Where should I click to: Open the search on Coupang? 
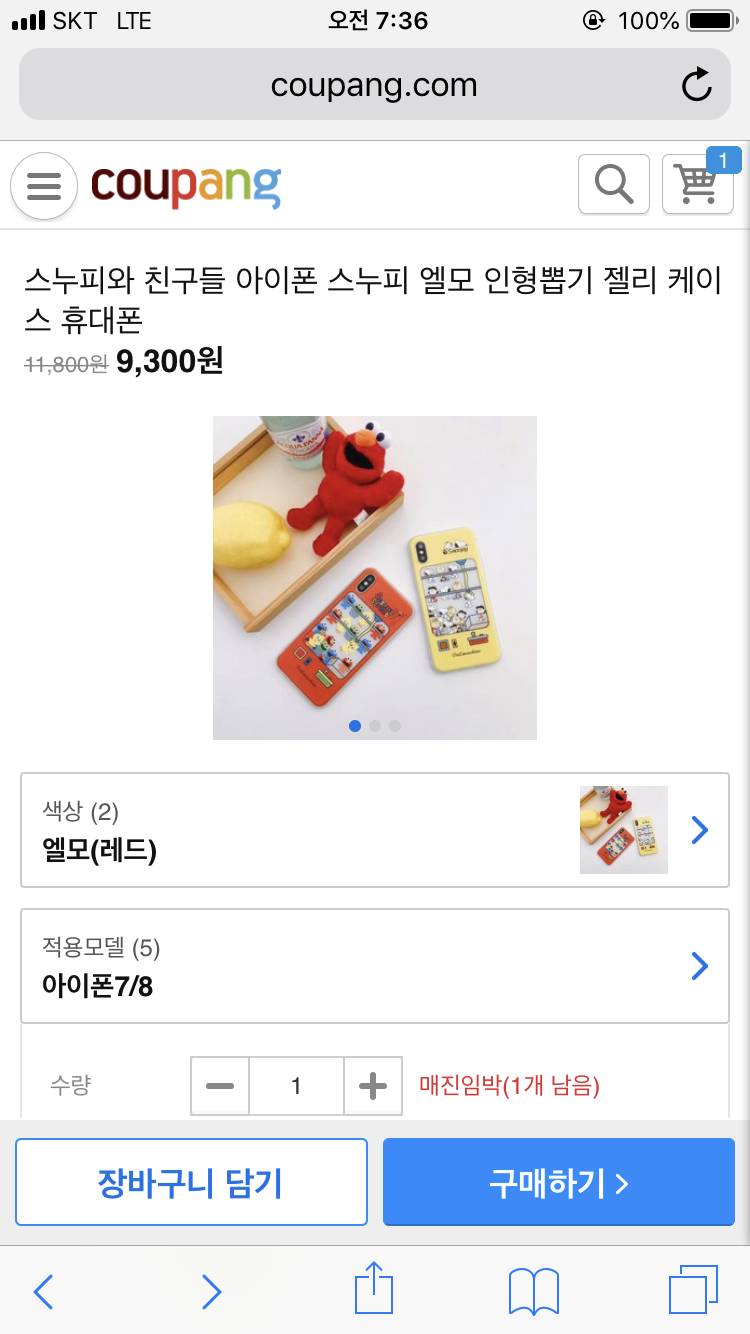click(x=613, y=184)
